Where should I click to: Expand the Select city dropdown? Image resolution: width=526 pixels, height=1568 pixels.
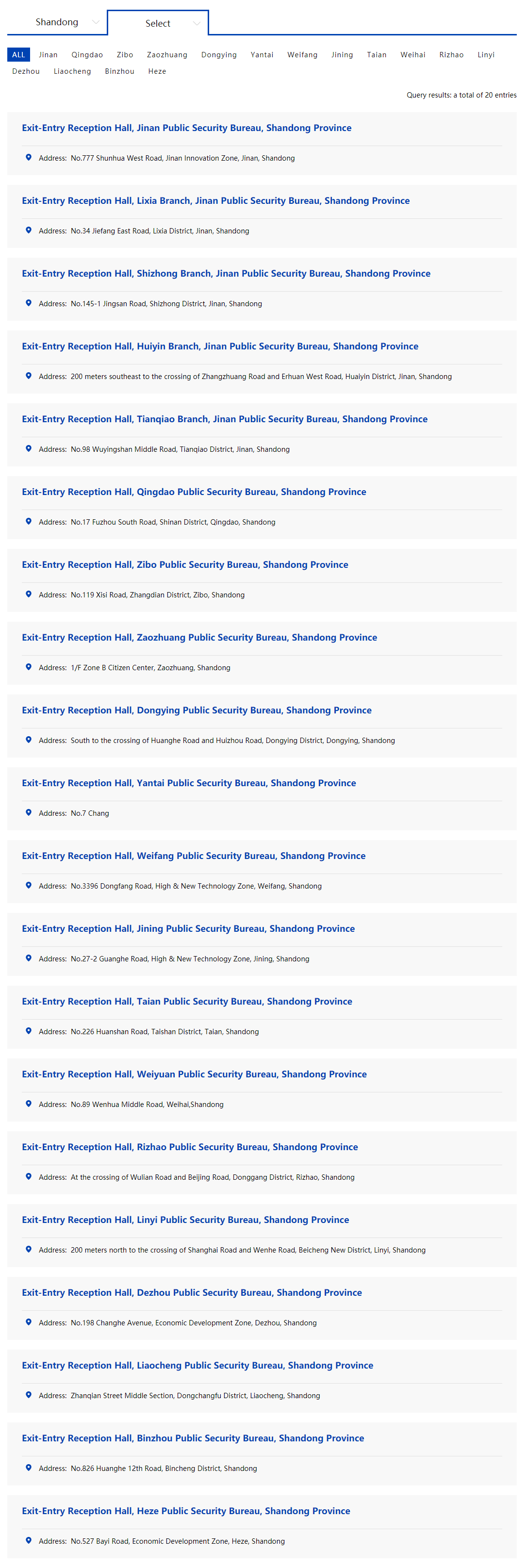pyautogui.click(x=158, y=24)
